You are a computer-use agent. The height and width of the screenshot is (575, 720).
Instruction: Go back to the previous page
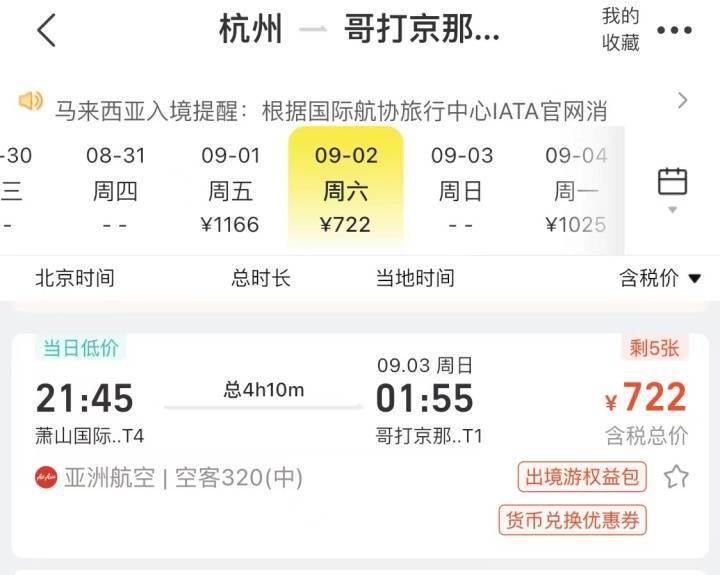pyautogui.click(x=46, y=30)
